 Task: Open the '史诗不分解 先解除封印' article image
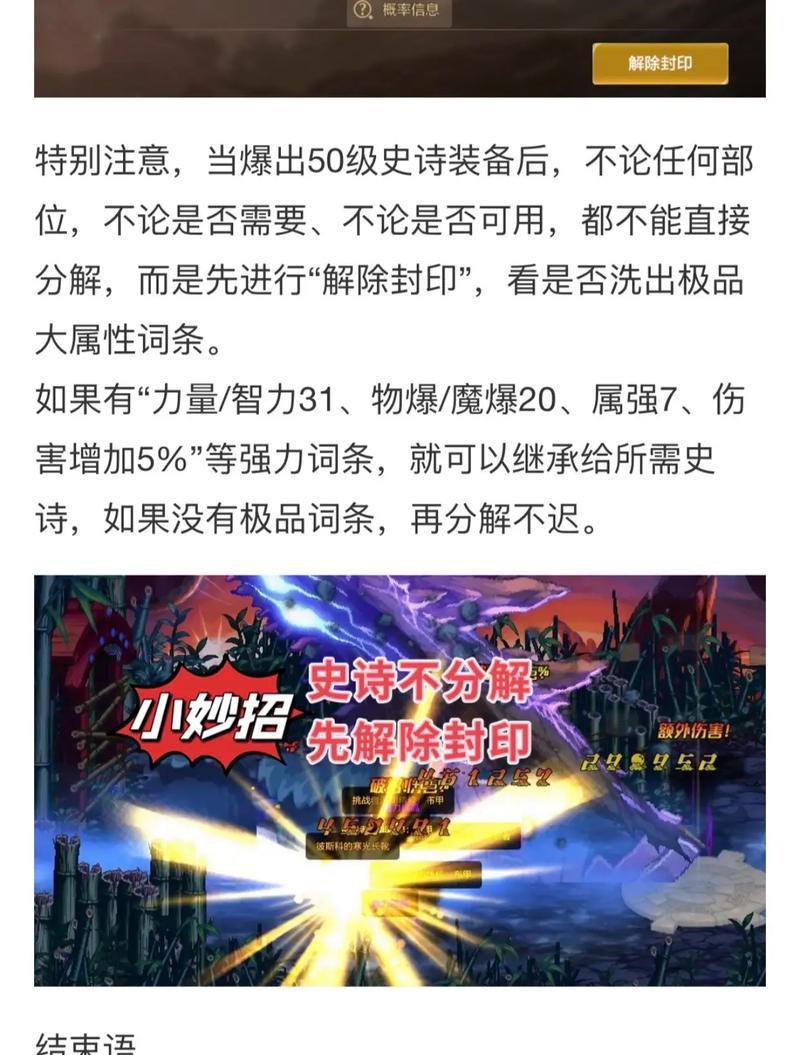click(400, 780)
